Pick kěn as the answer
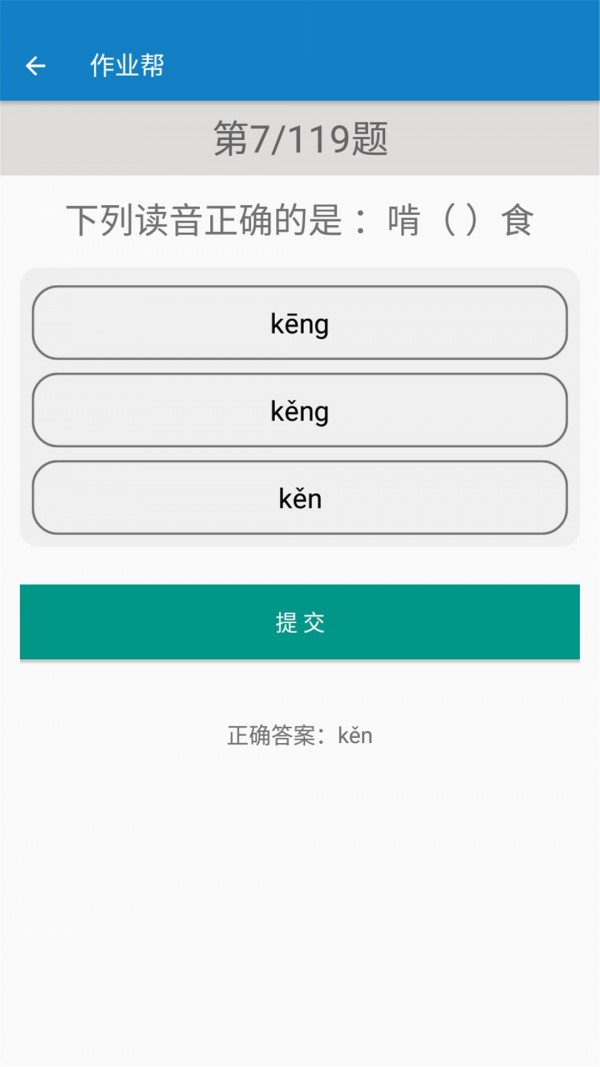 [300, 498]
